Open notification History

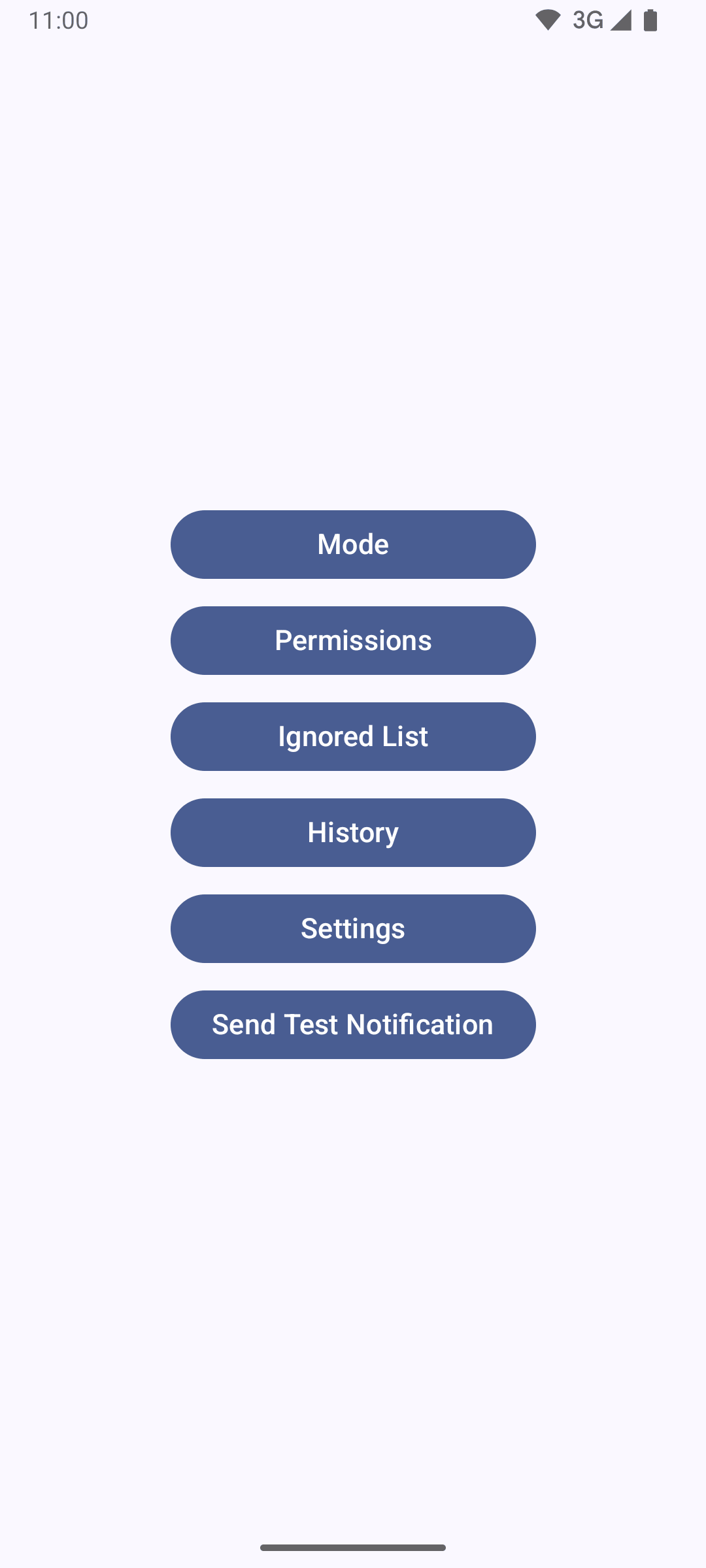pyautogui.click(x=353, y=832)
